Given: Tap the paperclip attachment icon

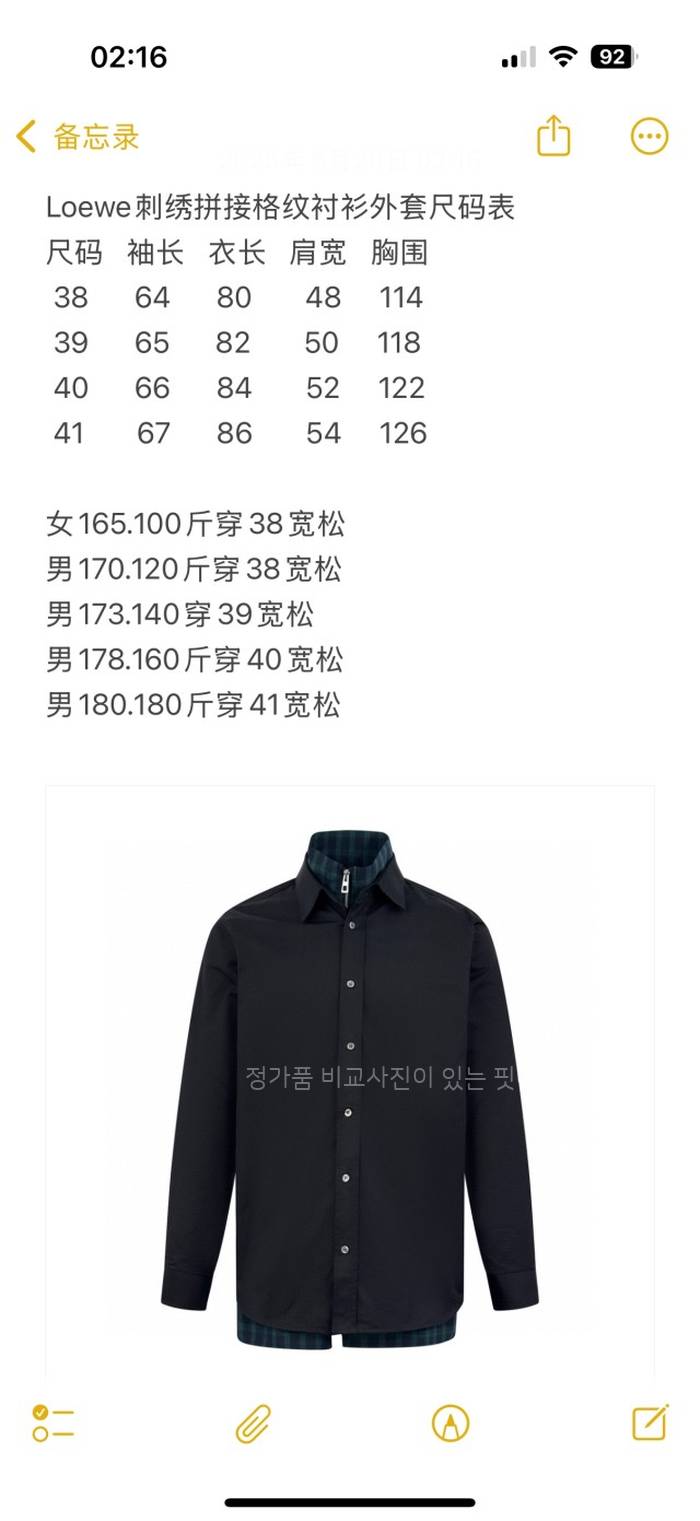Looking at the screenshot, I should coord(253,1422).
